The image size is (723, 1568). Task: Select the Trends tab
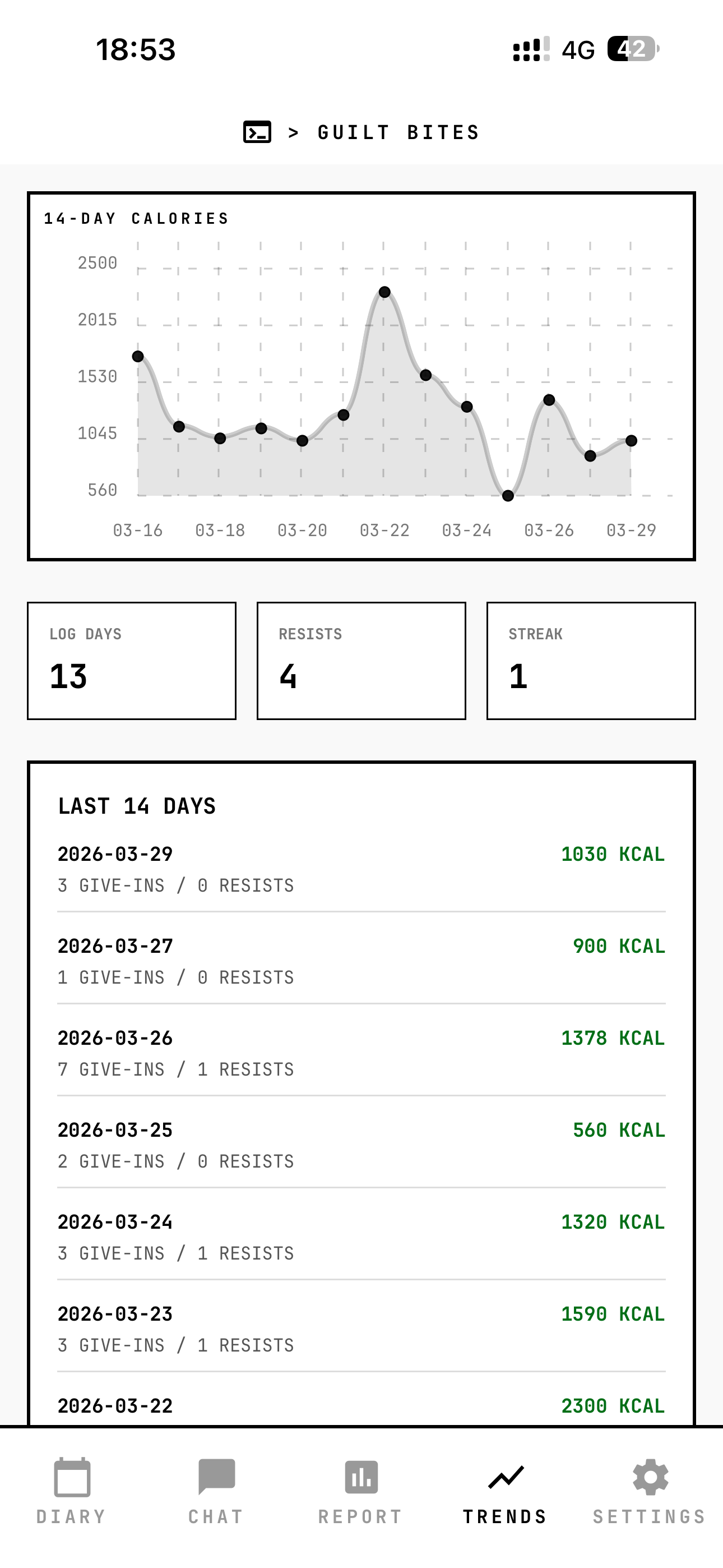(x=505, y=1490)
